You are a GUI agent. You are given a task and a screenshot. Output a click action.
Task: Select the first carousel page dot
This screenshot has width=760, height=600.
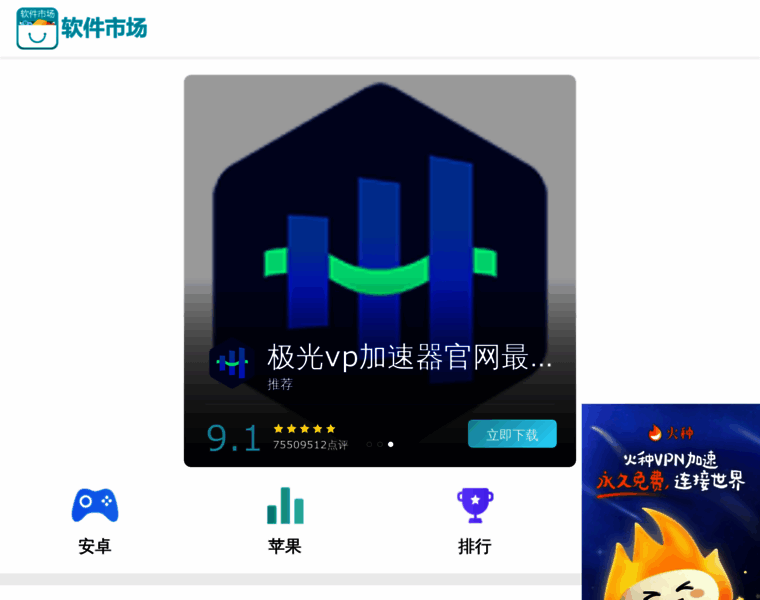(x=369, y=444)
